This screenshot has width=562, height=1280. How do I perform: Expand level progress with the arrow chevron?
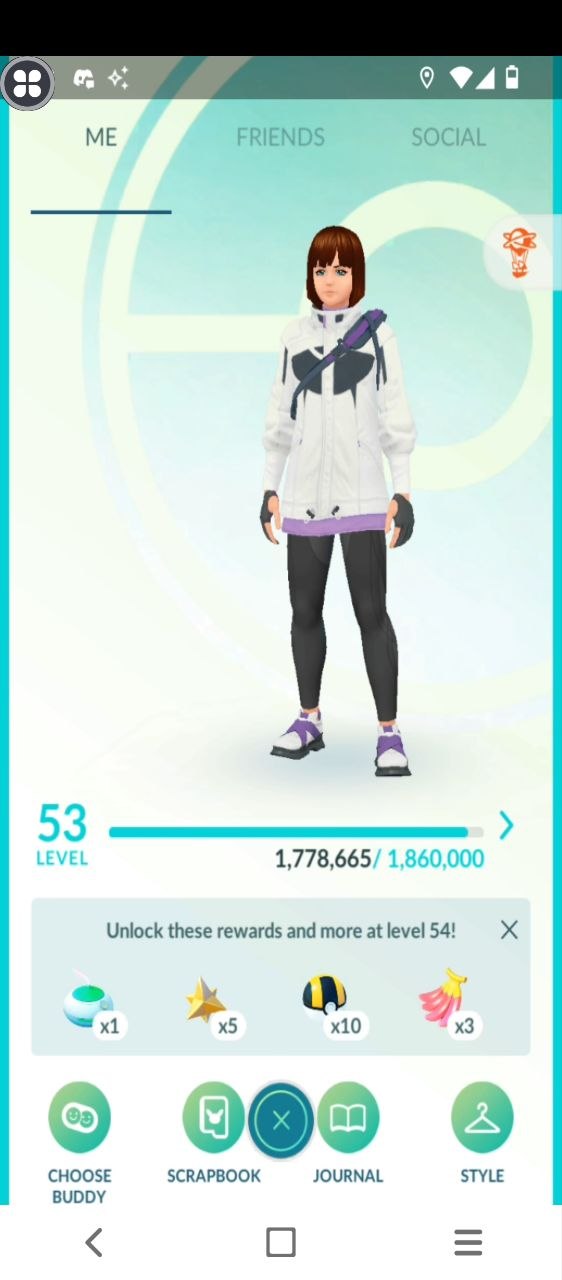[506, 825]
